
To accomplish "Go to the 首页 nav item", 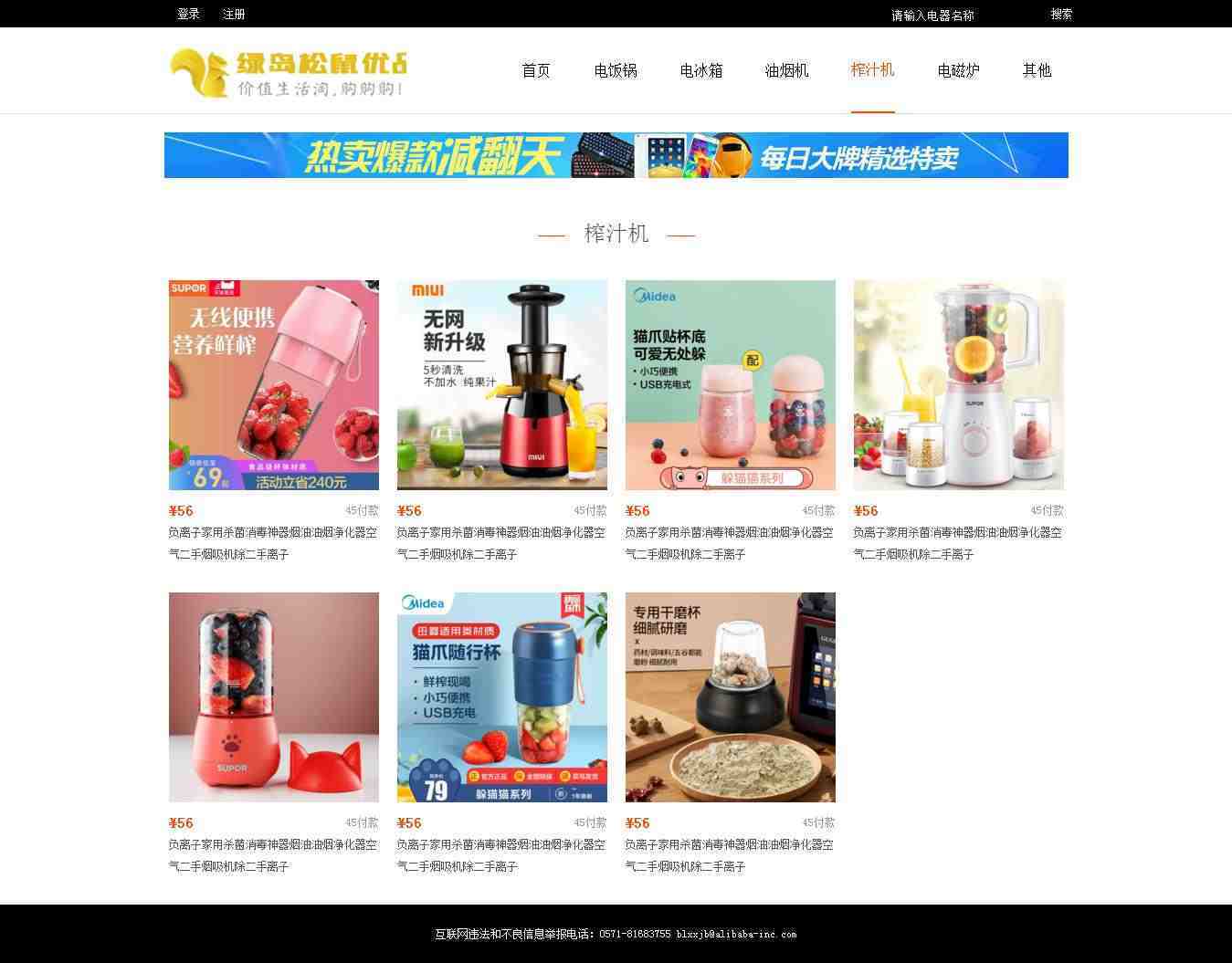I will click(536, 70).
